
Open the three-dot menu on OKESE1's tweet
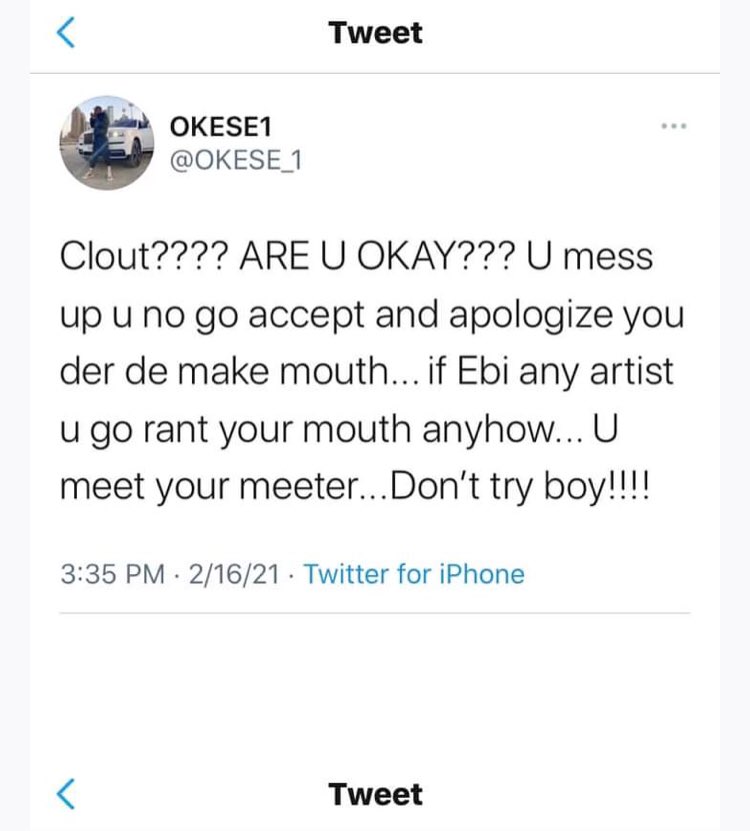(674, 126)
